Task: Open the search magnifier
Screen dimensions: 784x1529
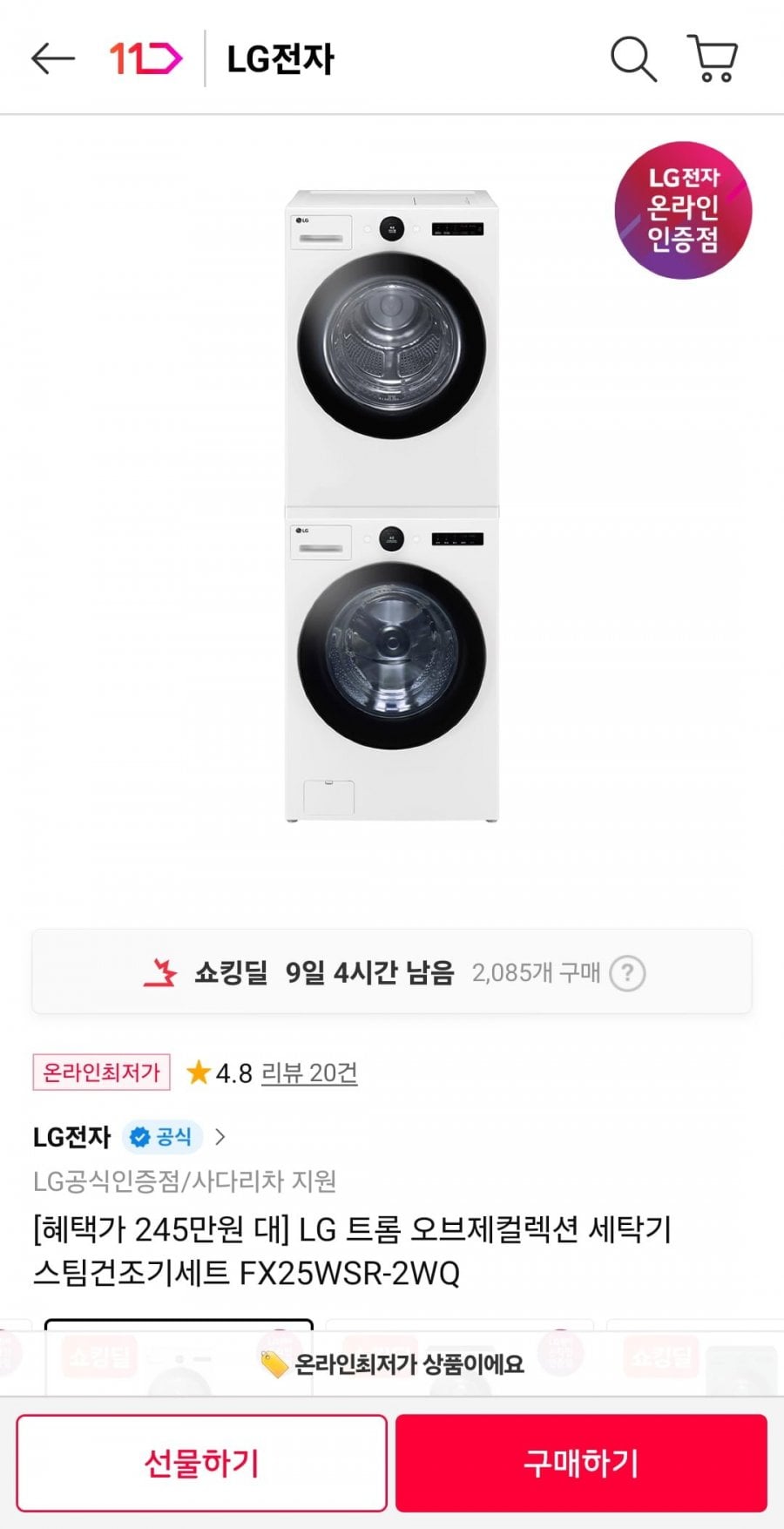Action: [x=632, y=58]
